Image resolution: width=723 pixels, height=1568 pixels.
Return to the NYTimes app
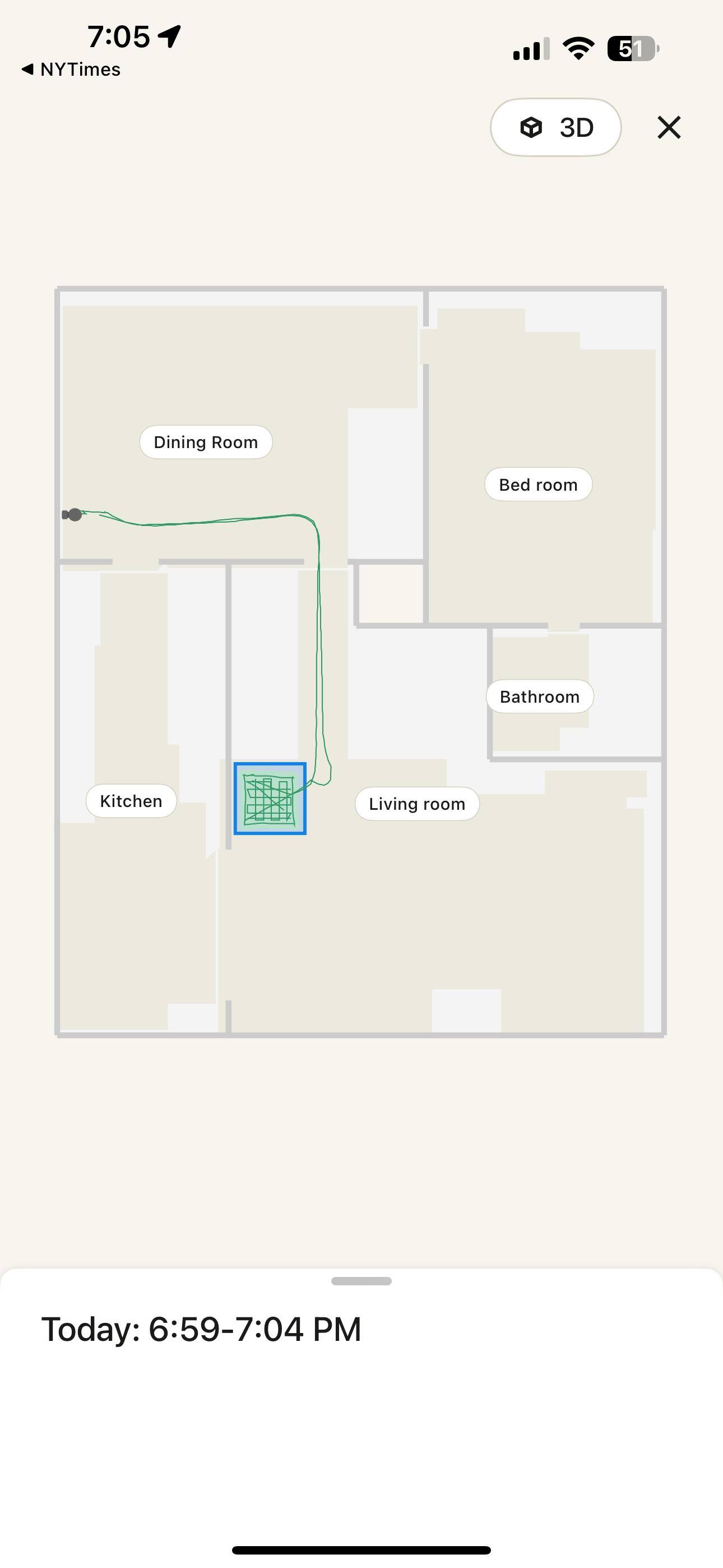[71, 70]
